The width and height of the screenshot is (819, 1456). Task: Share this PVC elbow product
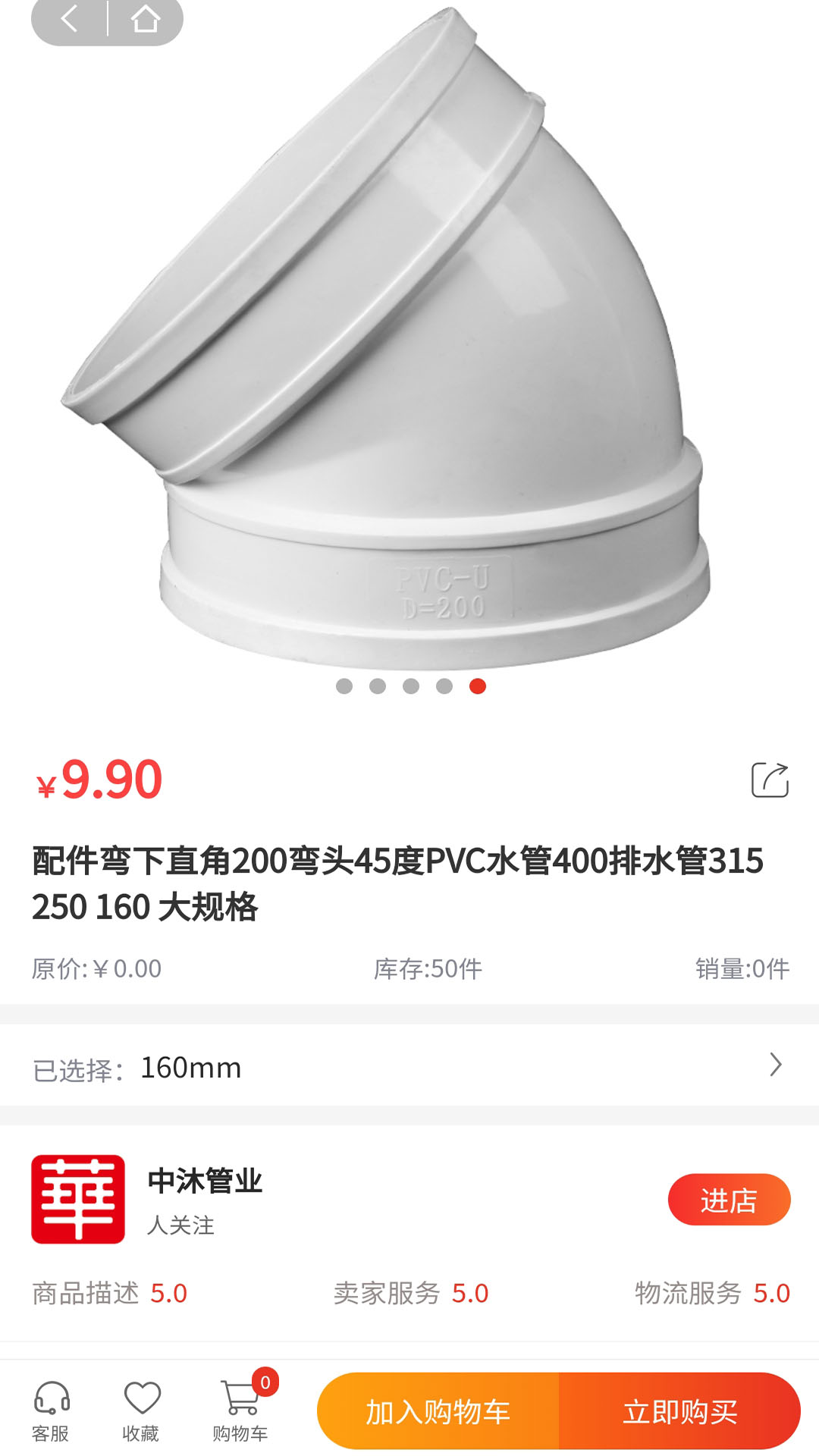pos(770,780)
